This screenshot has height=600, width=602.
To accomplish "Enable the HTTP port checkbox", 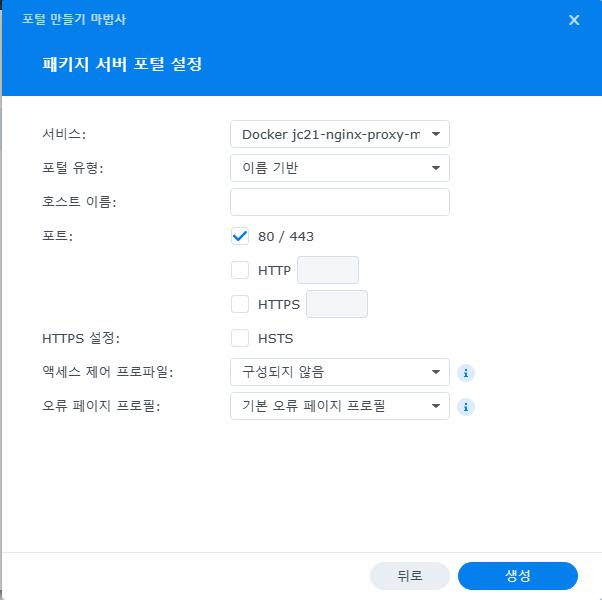I will [239, 270].
